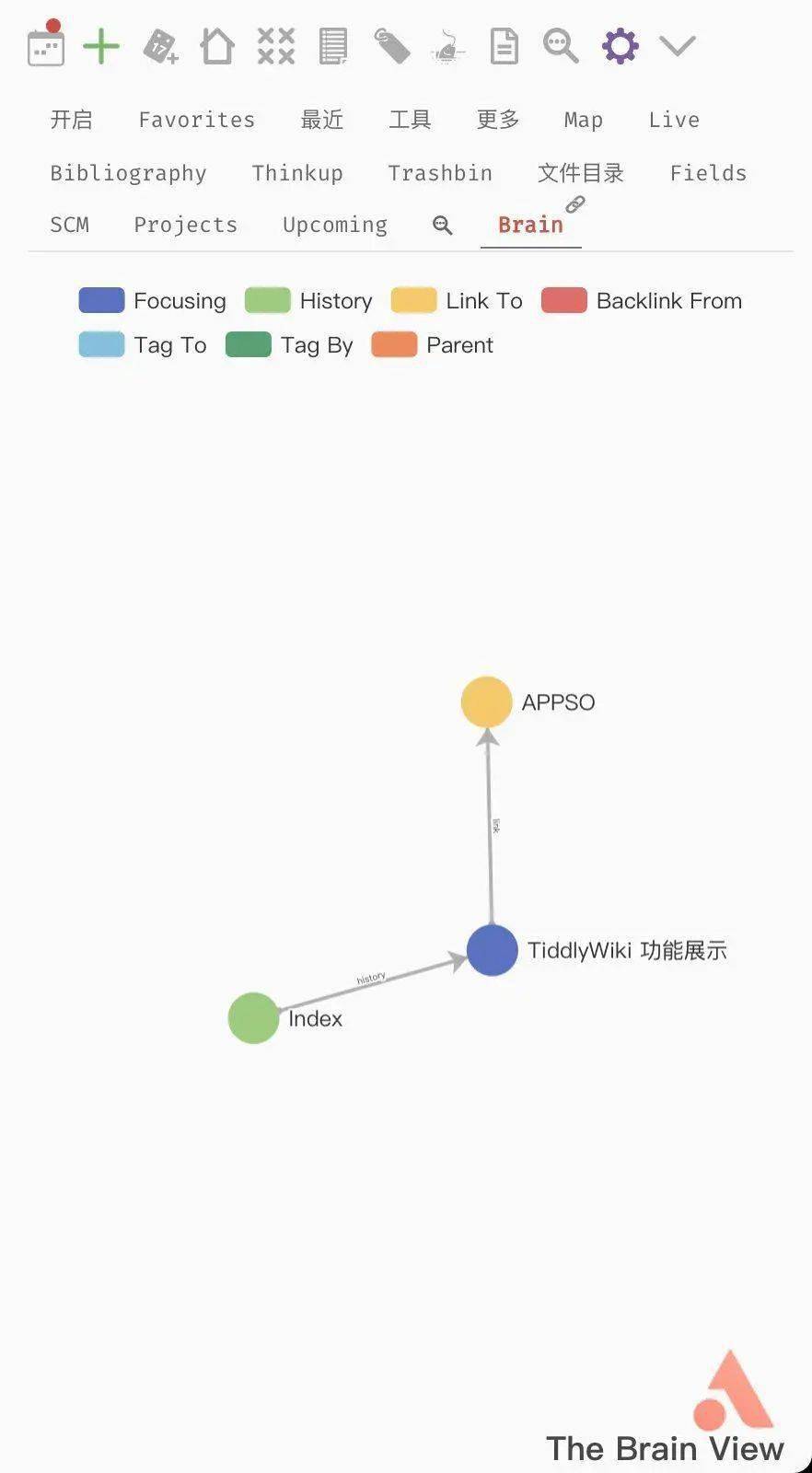
Task: Toggle the green History legend swatch
Action: pos(266,300)
